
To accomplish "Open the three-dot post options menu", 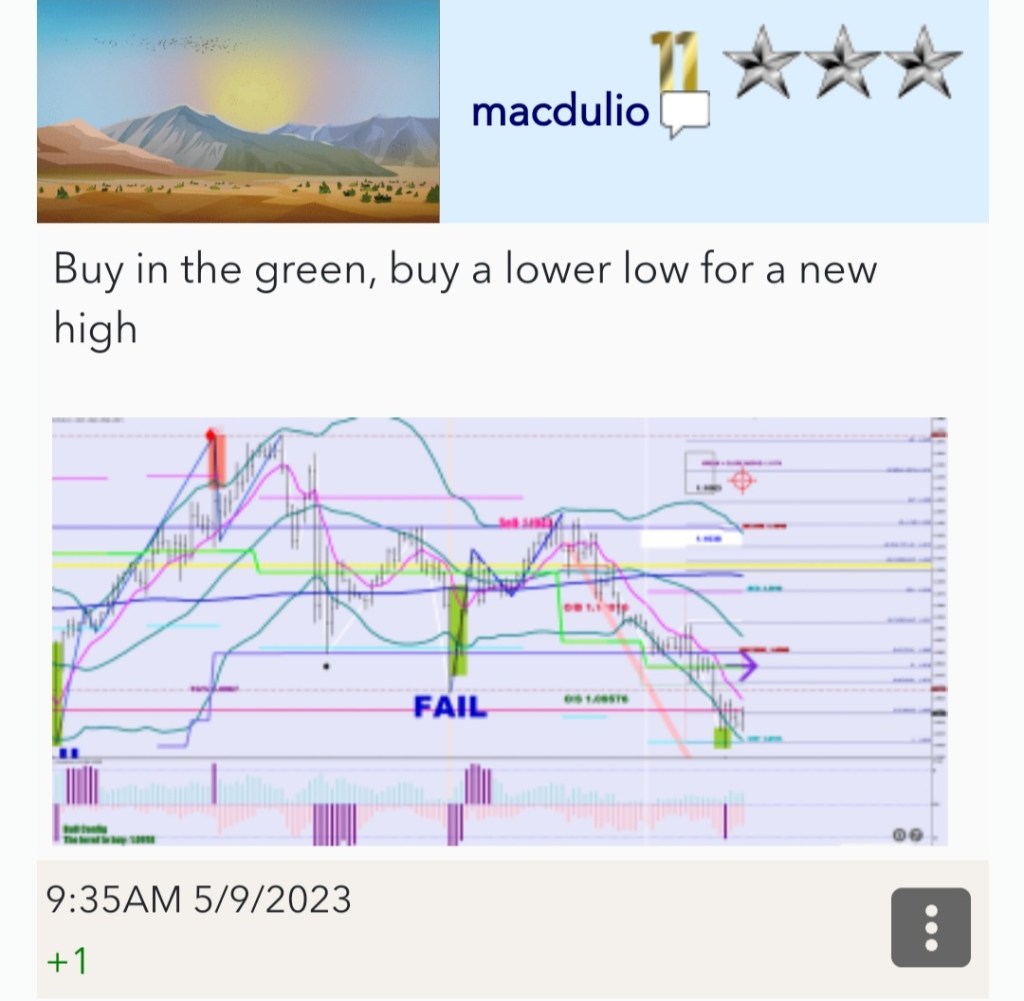I will 930,927.
